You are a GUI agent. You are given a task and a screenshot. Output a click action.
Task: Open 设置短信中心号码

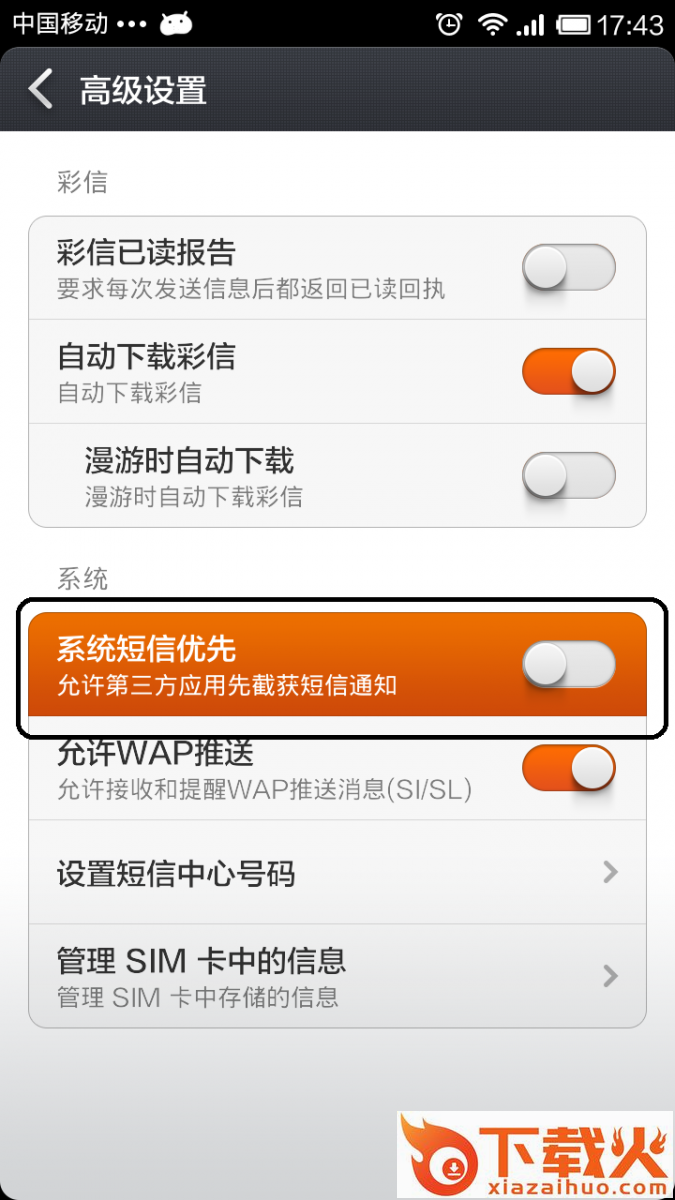(x=337, y=874)
